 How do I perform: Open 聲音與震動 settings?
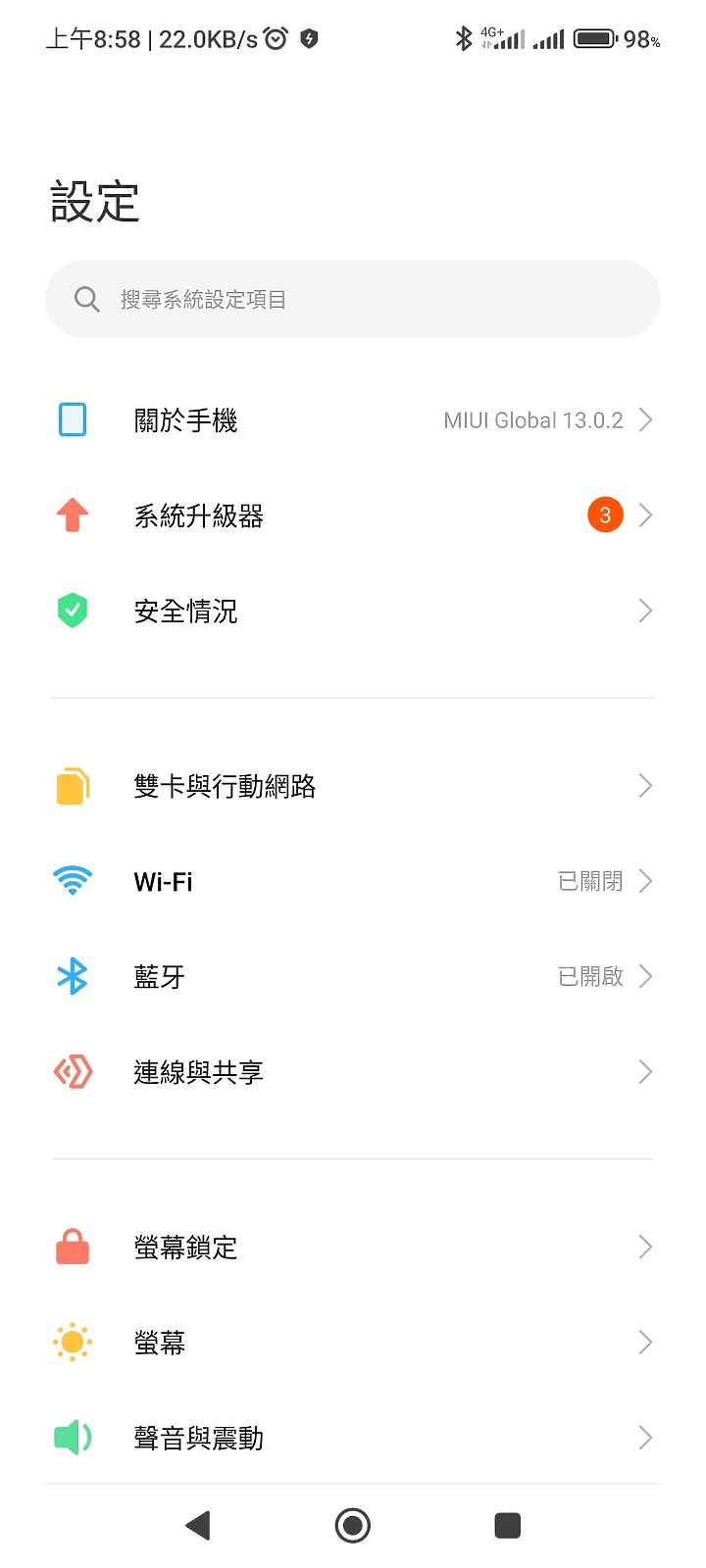coord(353,1438)
